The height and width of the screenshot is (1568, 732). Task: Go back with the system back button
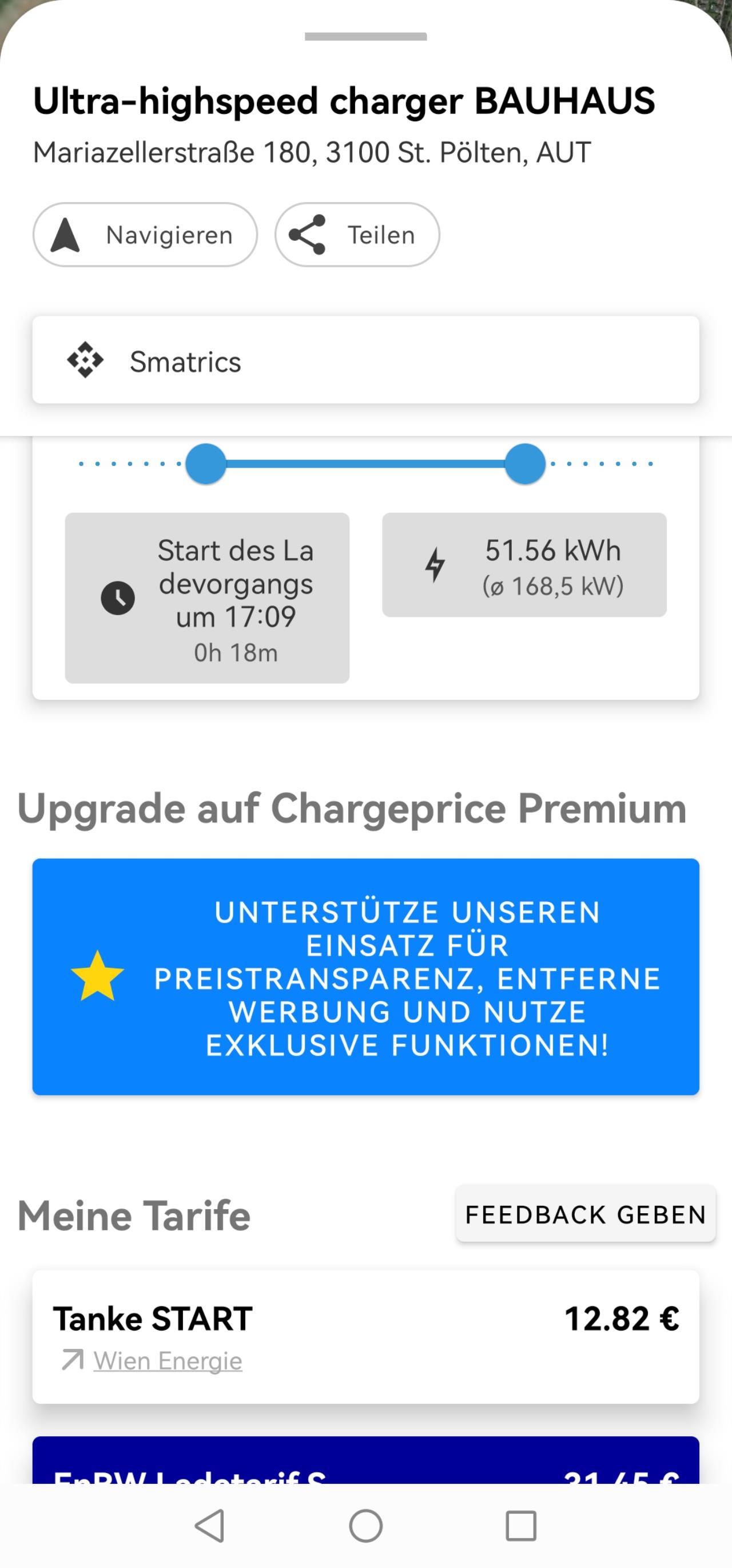(210, 1526)
